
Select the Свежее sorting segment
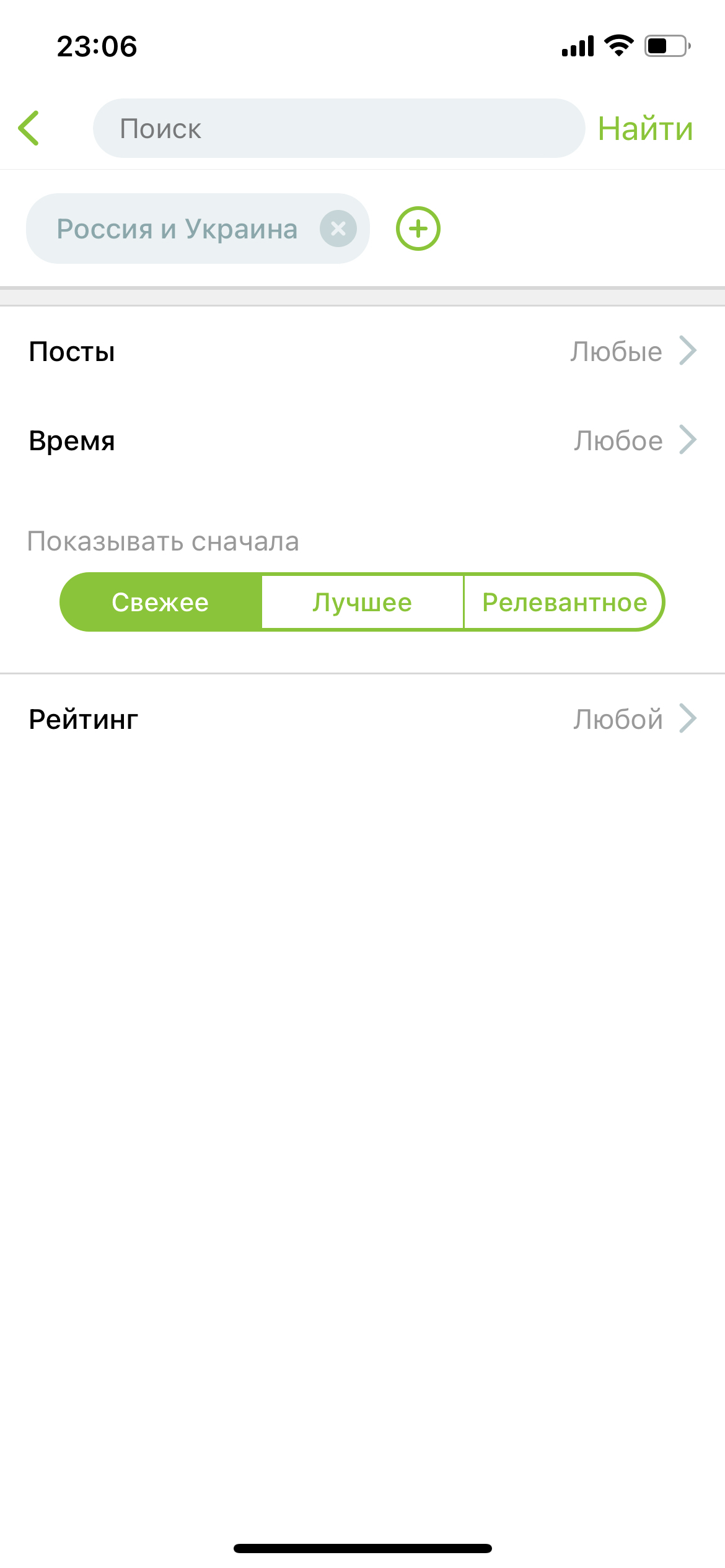[x=160, y=602]
